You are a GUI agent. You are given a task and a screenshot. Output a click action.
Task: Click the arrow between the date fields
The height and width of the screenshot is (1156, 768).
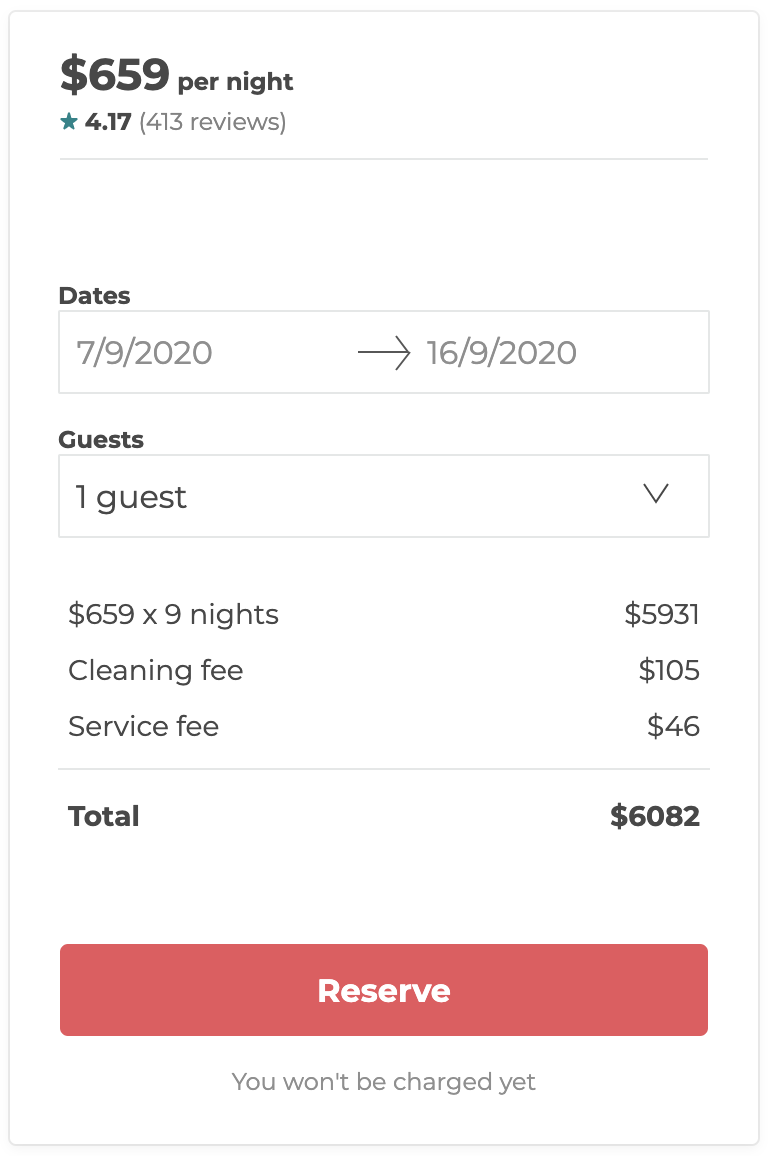pyautogui.click(x=384, y=352)
